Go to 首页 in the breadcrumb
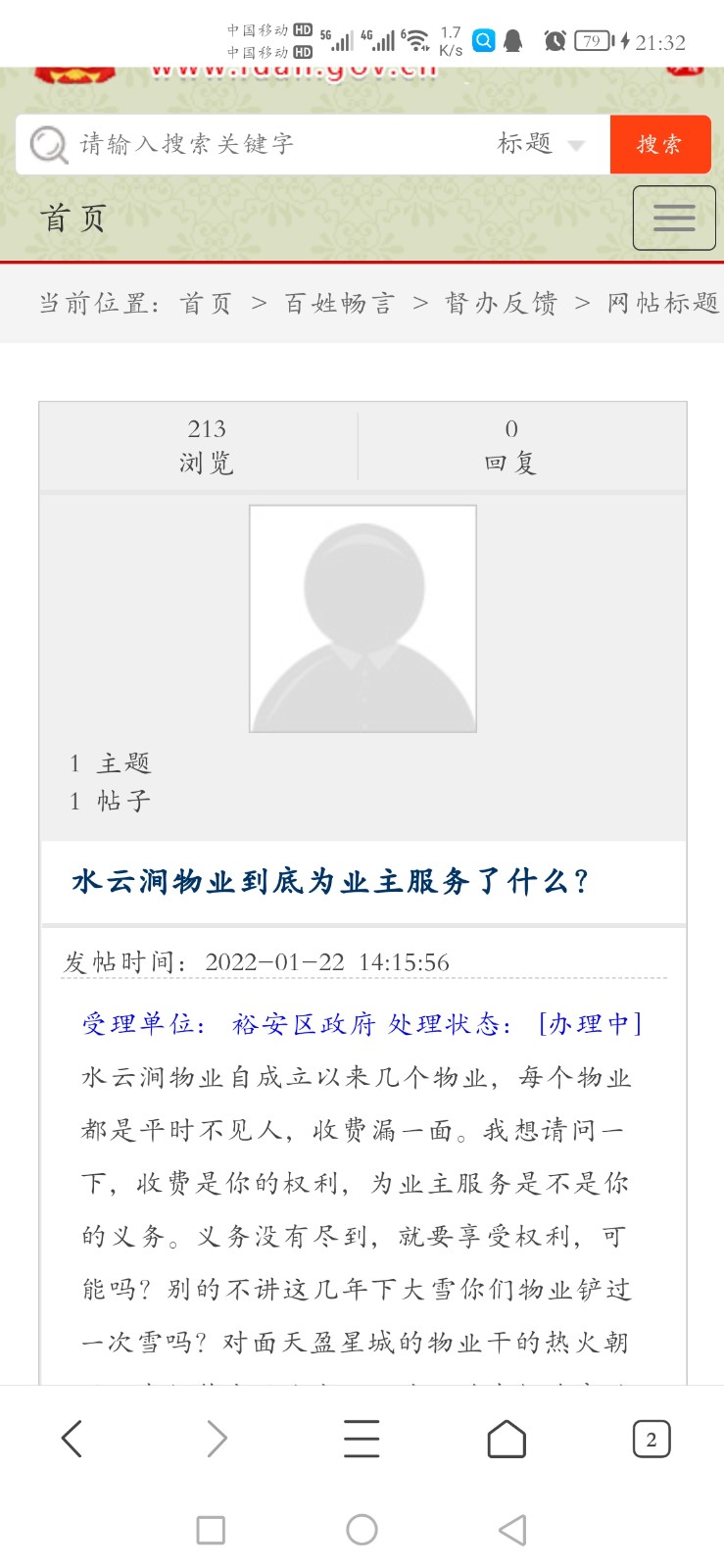This screenshot has width=724, height=1568. tap(206, 304)
